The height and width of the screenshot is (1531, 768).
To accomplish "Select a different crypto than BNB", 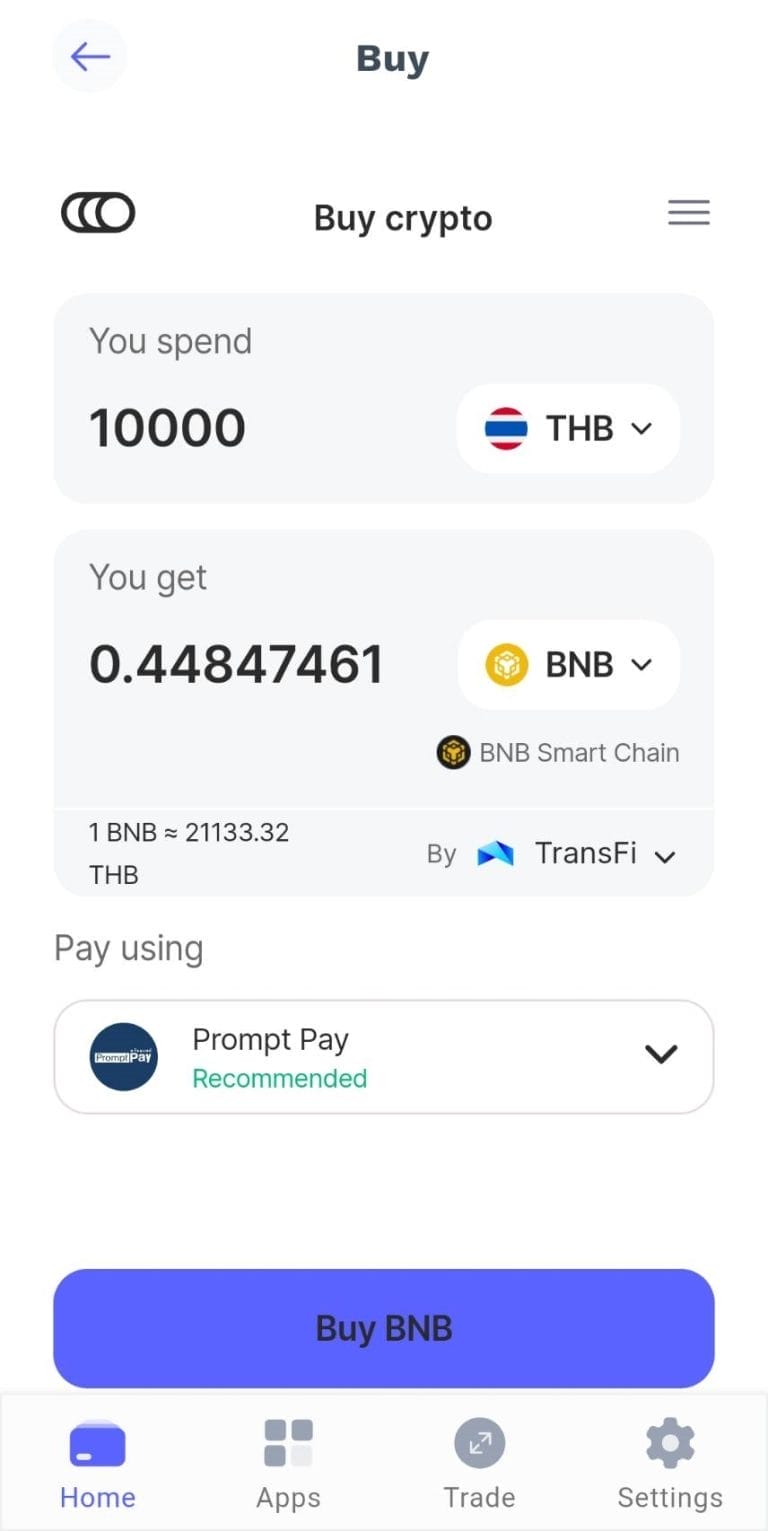I will [568, 665].
